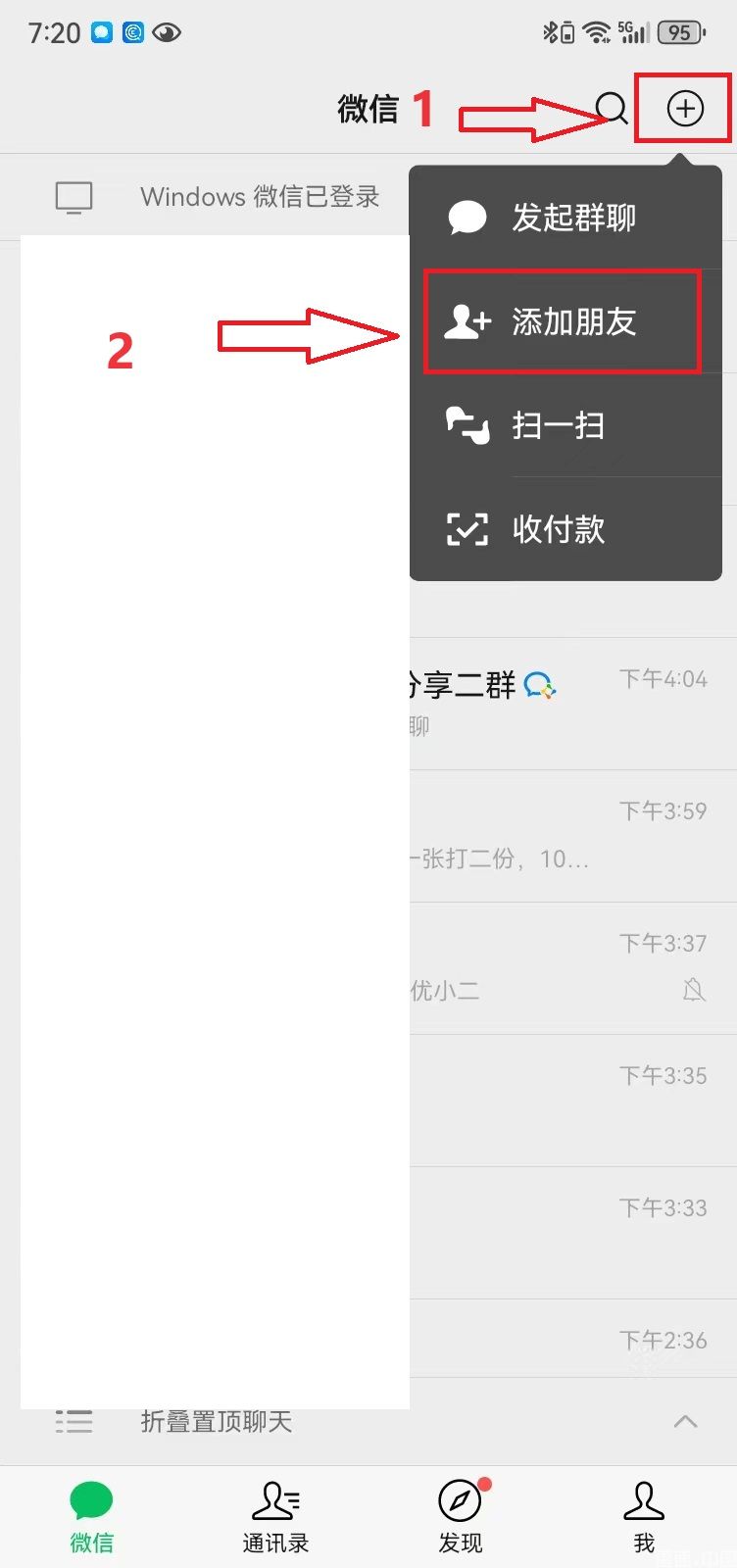Viewport: 737px width, 1568px height.
Task: Open 收付款 for payments
Action: point(565,529)
